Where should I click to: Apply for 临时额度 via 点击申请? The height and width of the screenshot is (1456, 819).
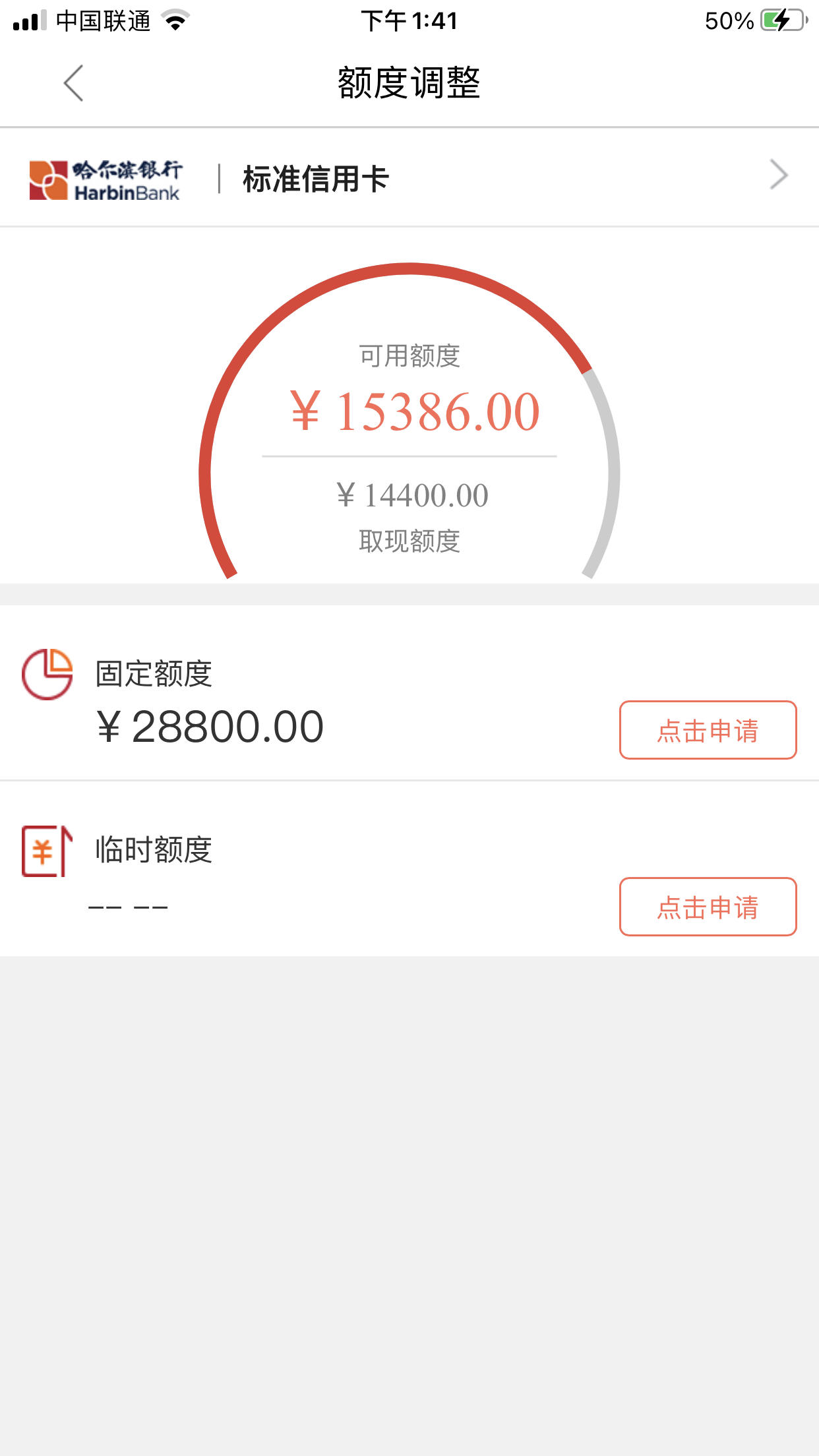point(708,907)
